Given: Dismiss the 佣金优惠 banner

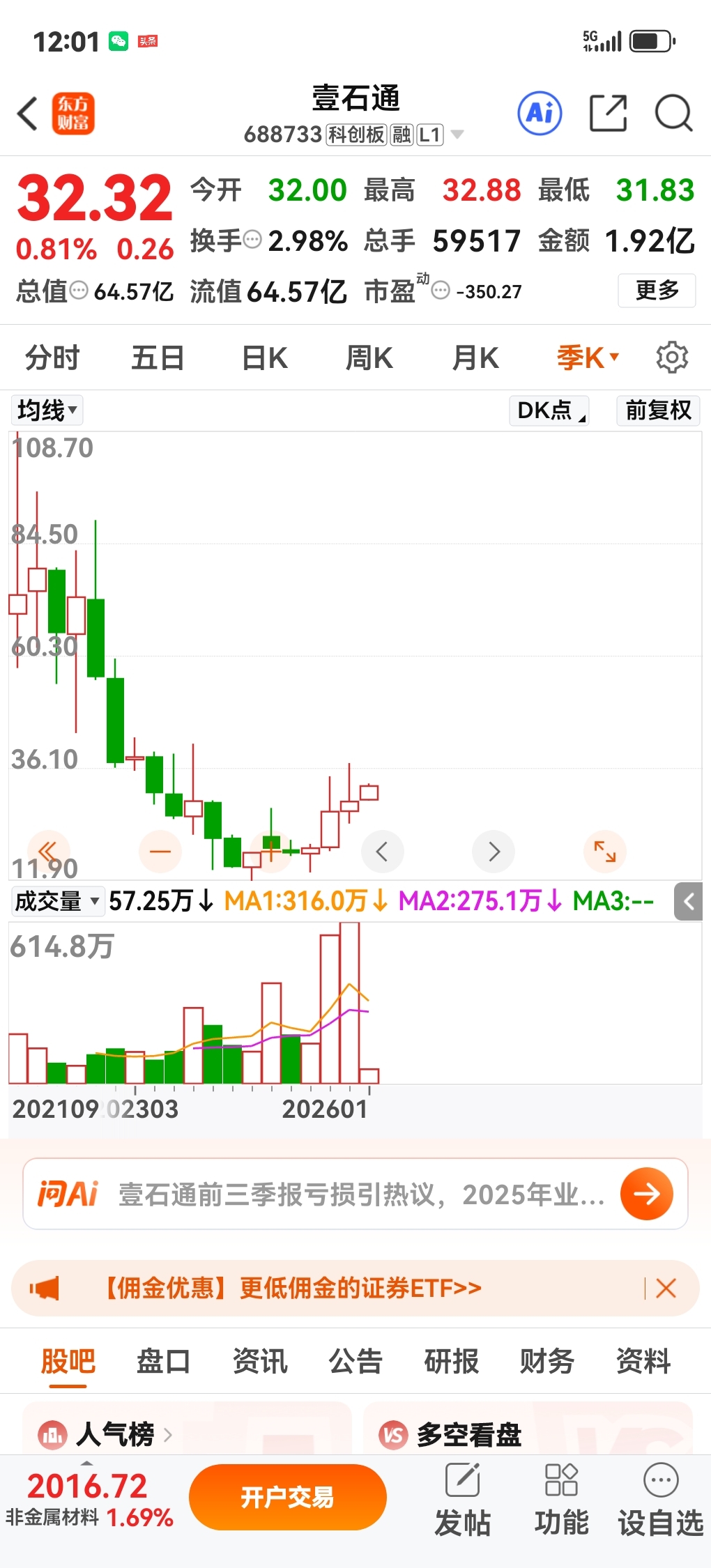Looking at the screenshot, I should pyautogui.click(x=666, y=1288).
